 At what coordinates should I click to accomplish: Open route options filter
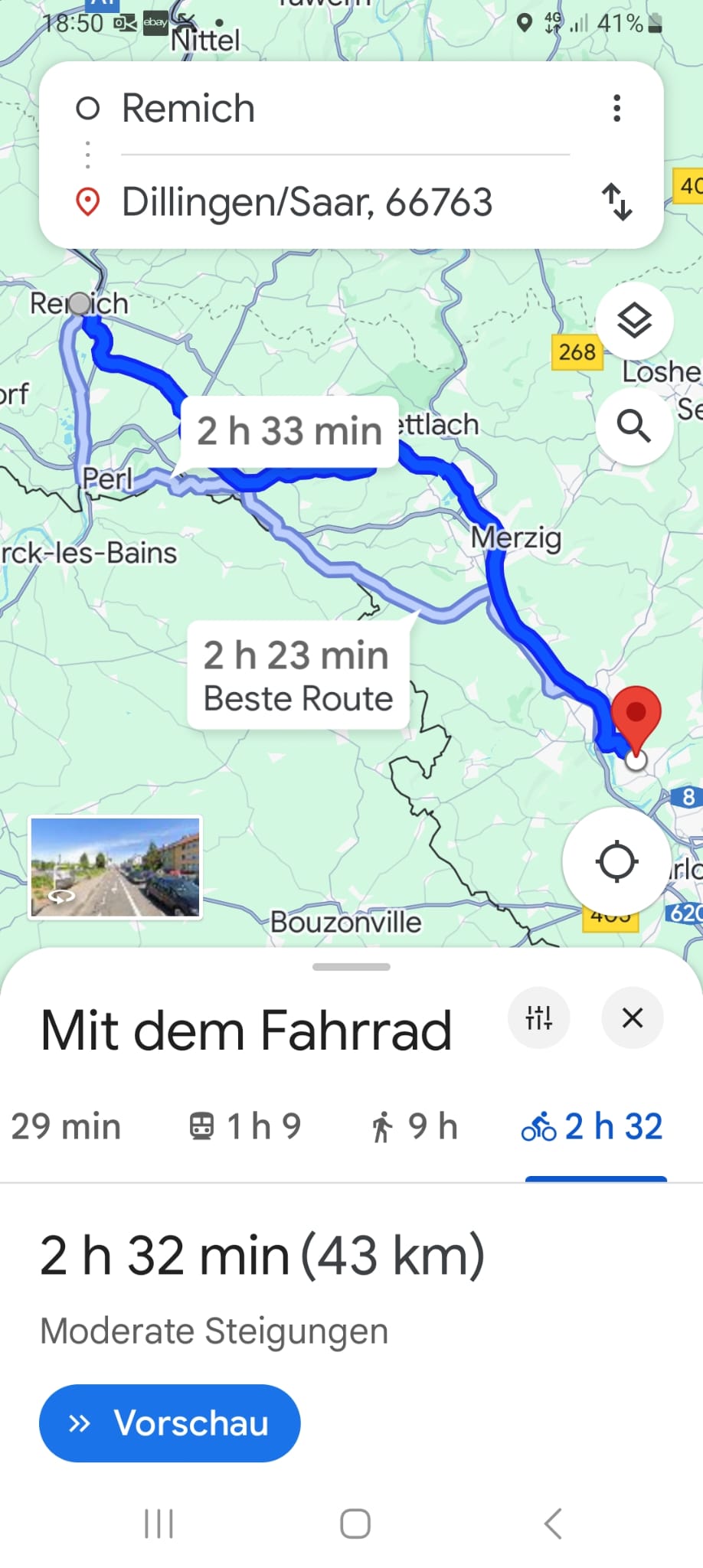point(539,1018)
